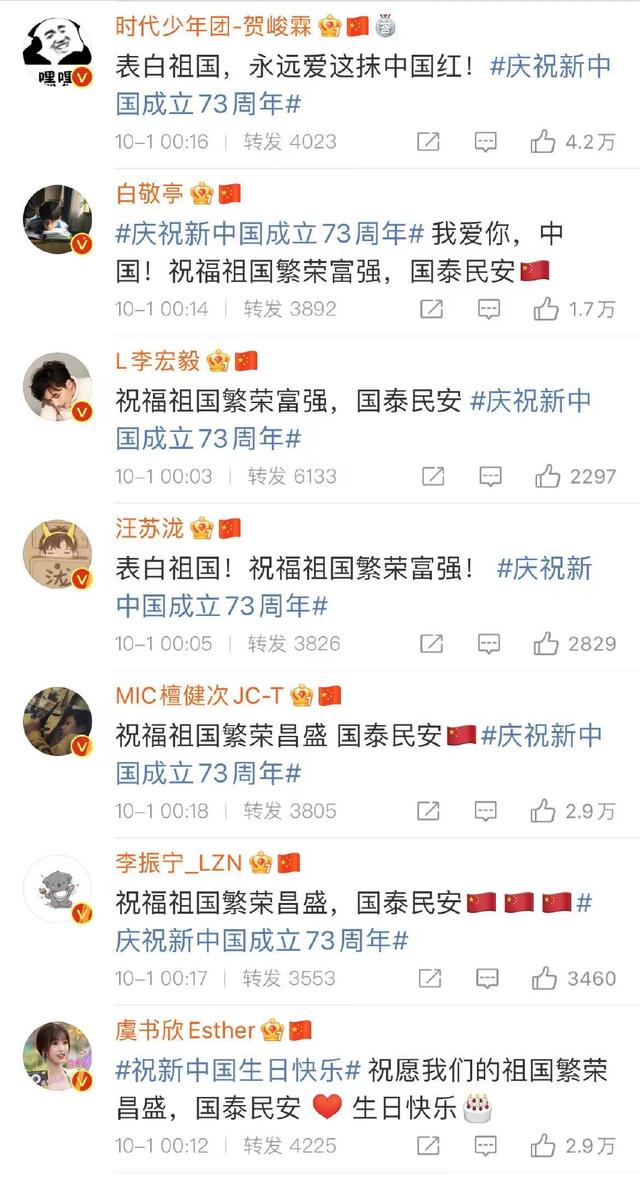640x1180 pixels.
Task: View 虞书欣Esther's profile avatar
Action: (x=58, y=1056)
